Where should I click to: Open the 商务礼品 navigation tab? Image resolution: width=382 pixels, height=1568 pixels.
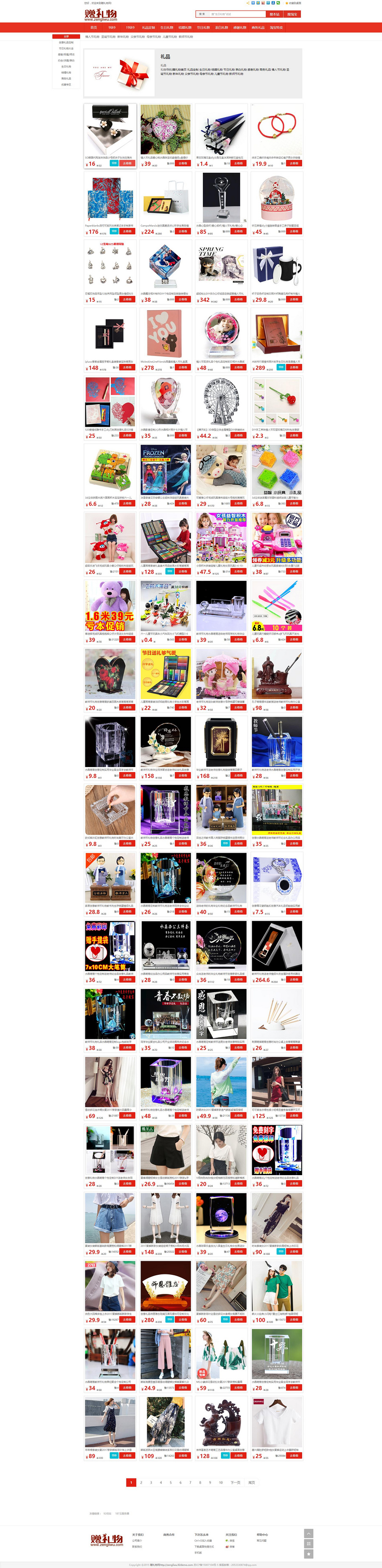[258, 28]
